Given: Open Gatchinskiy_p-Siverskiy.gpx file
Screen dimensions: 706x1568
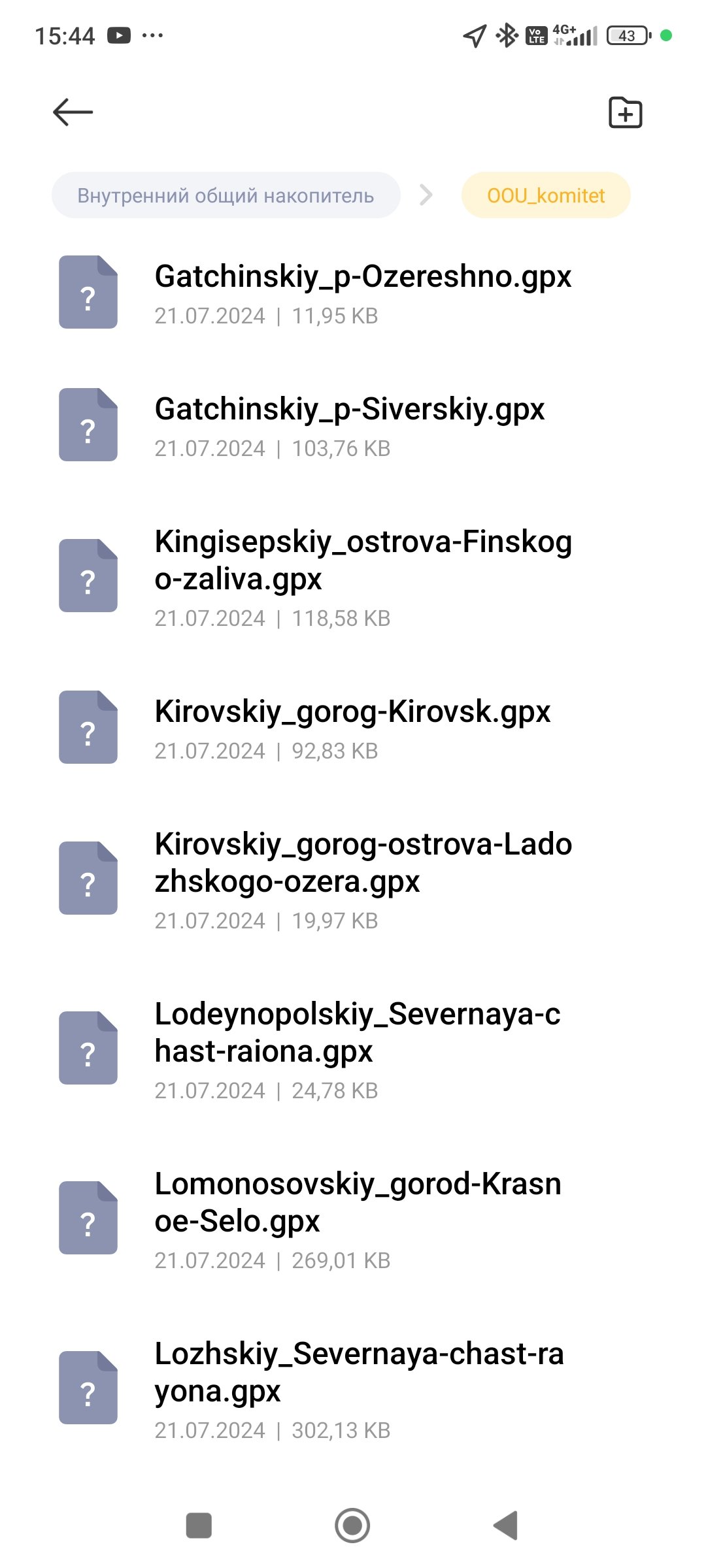Looking at the screenshot, I should pos(350,425).
